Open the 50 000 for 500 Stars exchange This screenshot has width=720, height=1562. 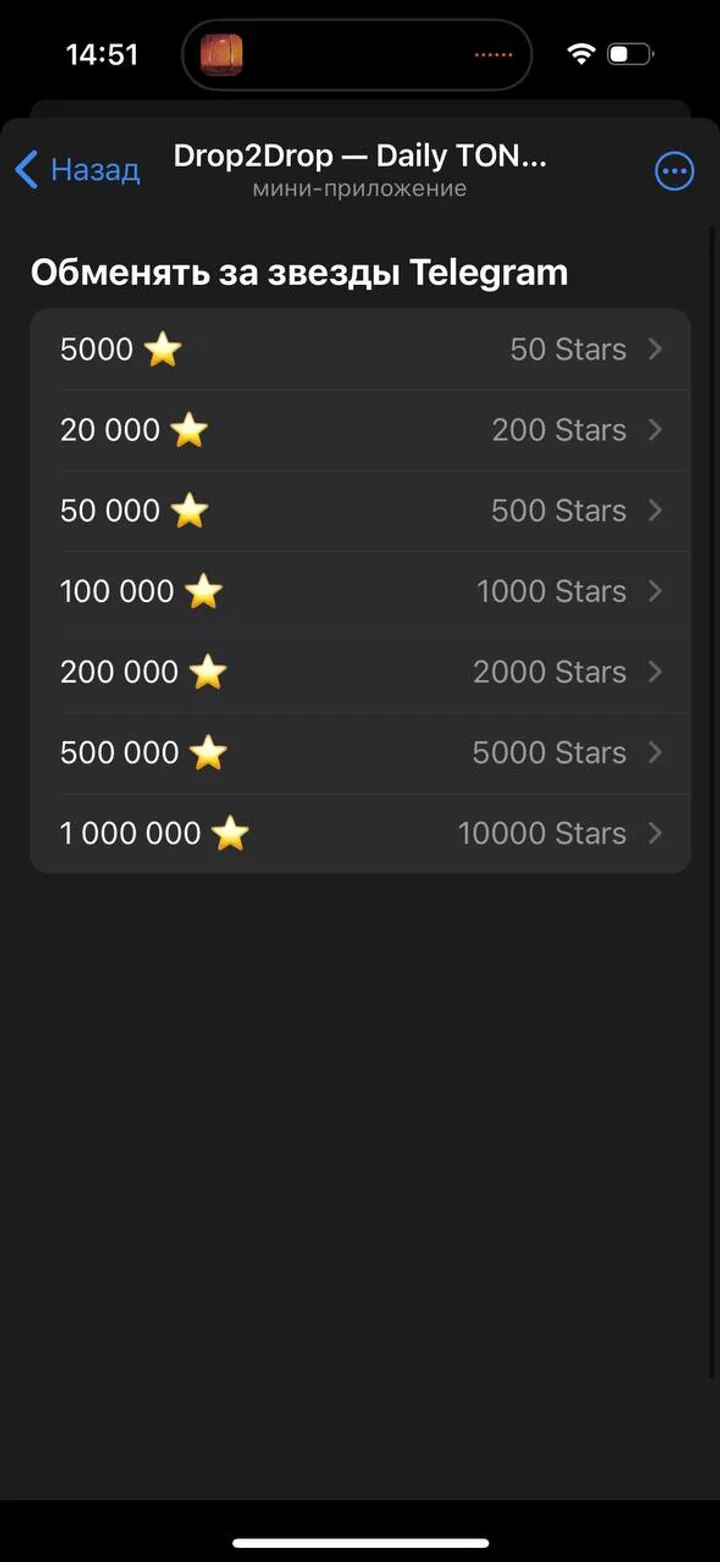click(x=360, y=511)
